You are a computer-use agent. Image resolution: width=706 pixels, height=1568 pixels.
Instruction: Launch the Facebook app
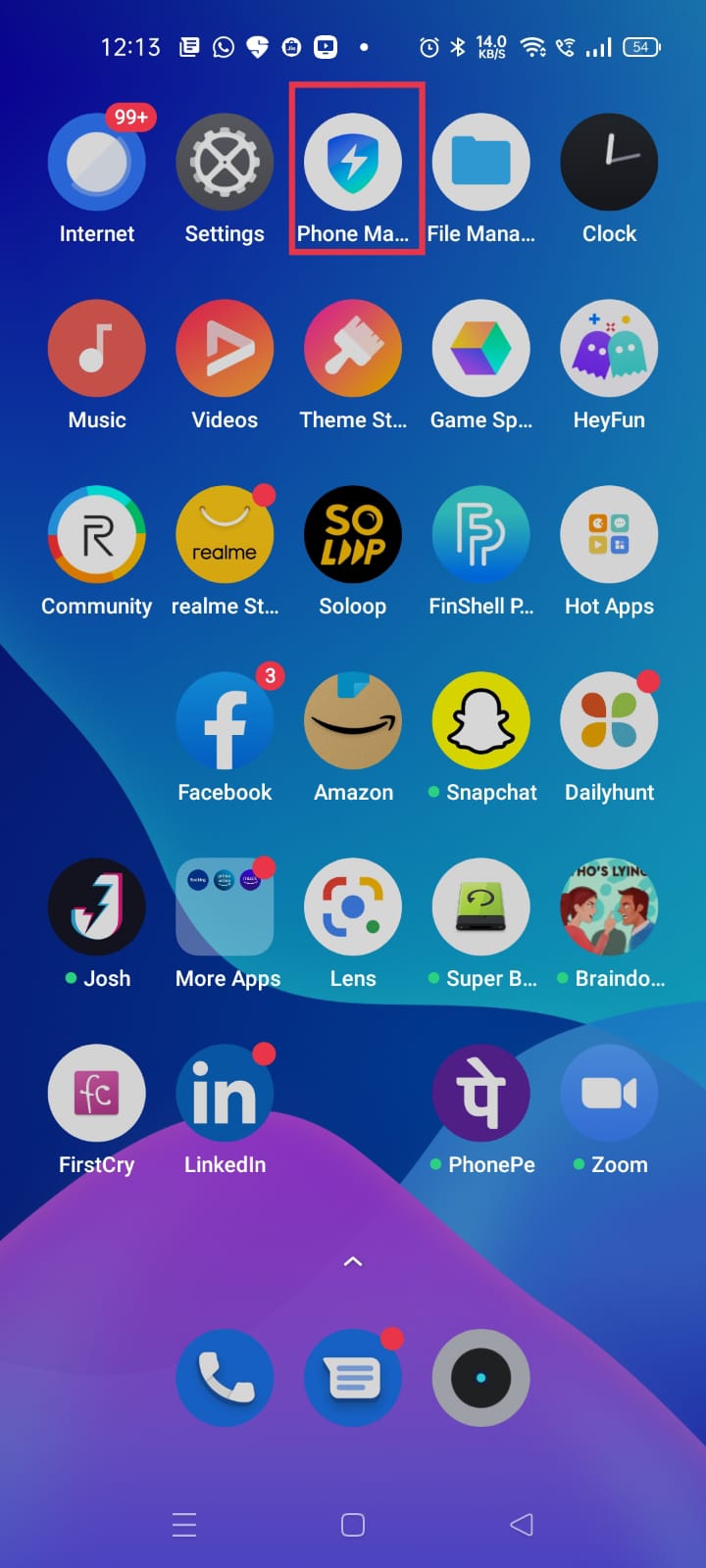pos(225,721)
